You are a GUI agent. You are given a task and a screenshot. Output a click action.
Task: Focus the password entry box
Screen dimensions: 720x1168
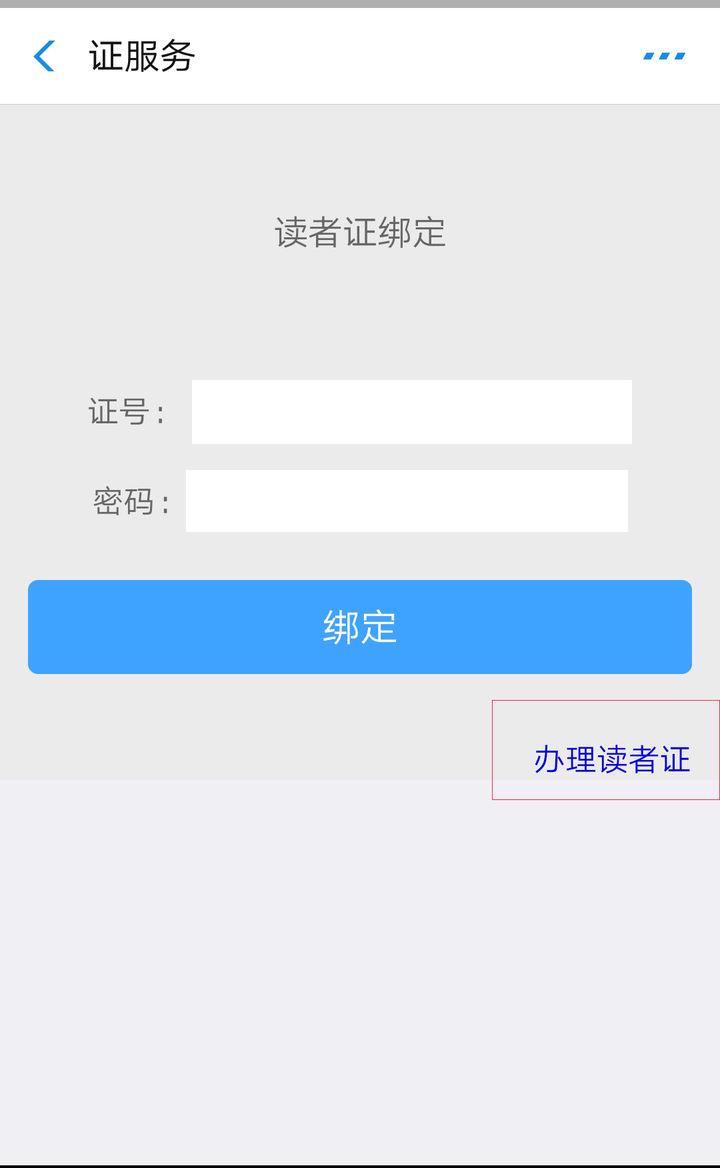click(406, 500)
